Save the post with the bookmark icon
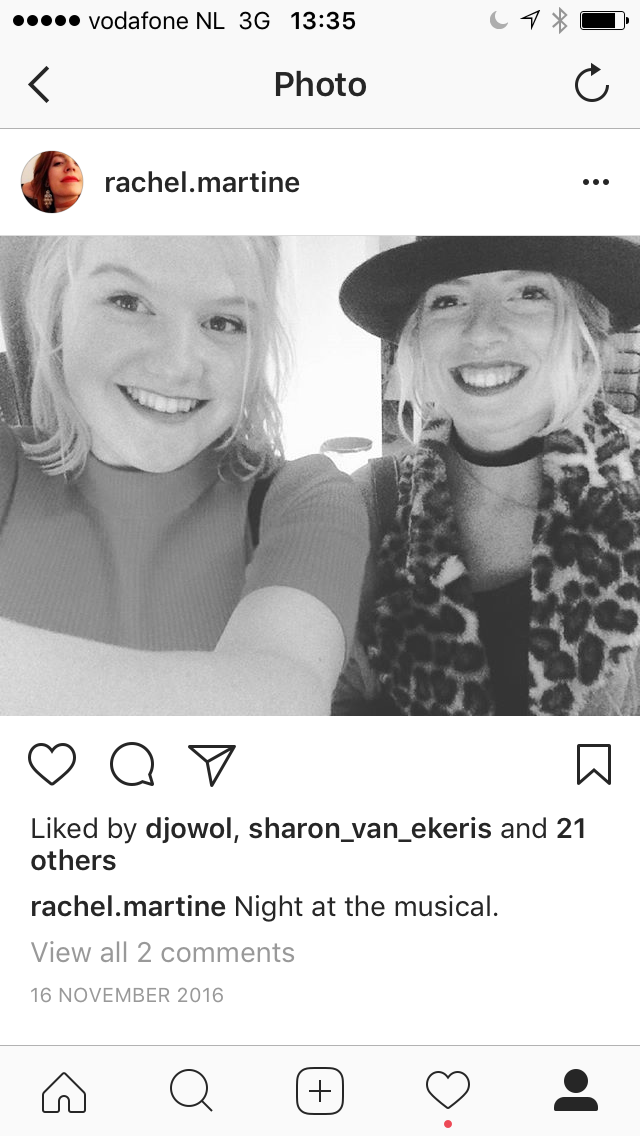The height and width of the screenshot is (1136, 640). 593,766
